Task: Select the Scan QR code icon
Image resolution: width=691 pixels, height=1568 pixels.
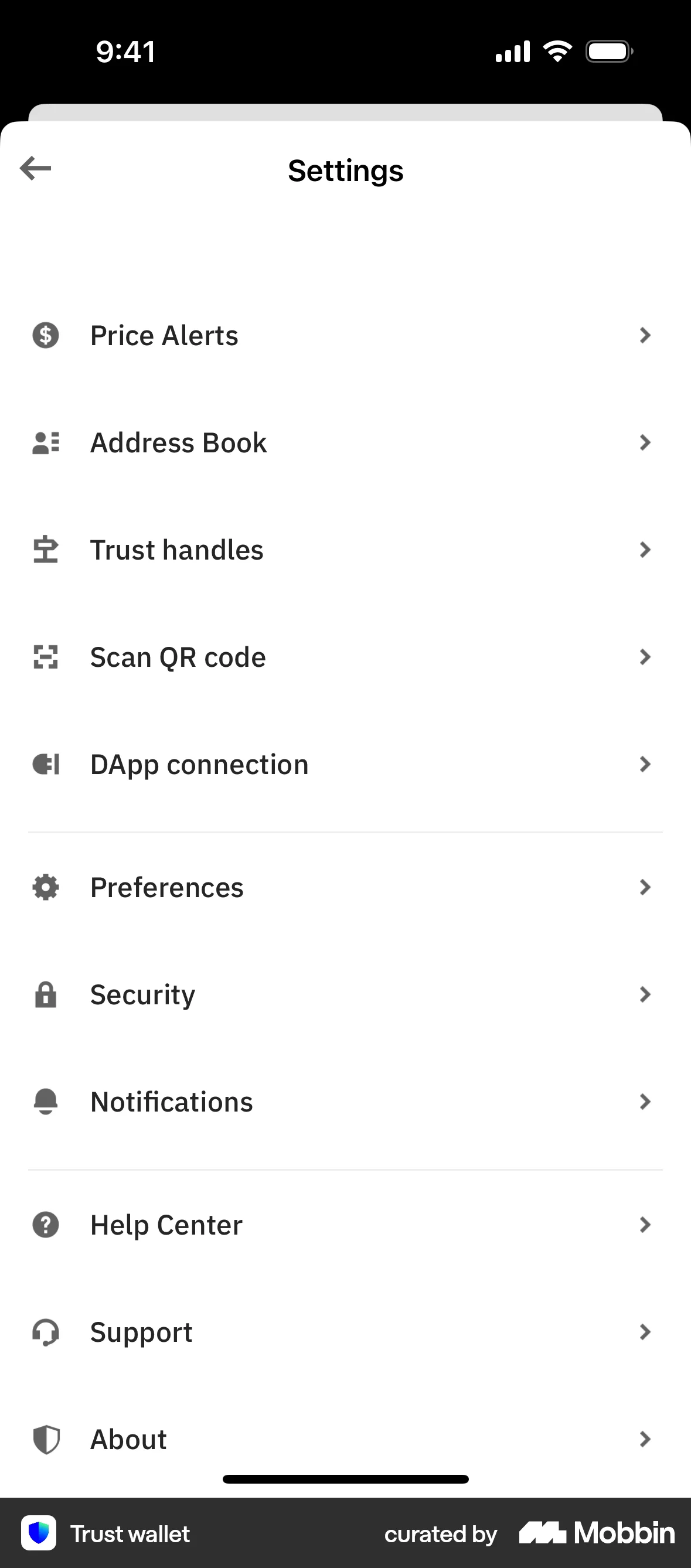Action: pos(46,657)
